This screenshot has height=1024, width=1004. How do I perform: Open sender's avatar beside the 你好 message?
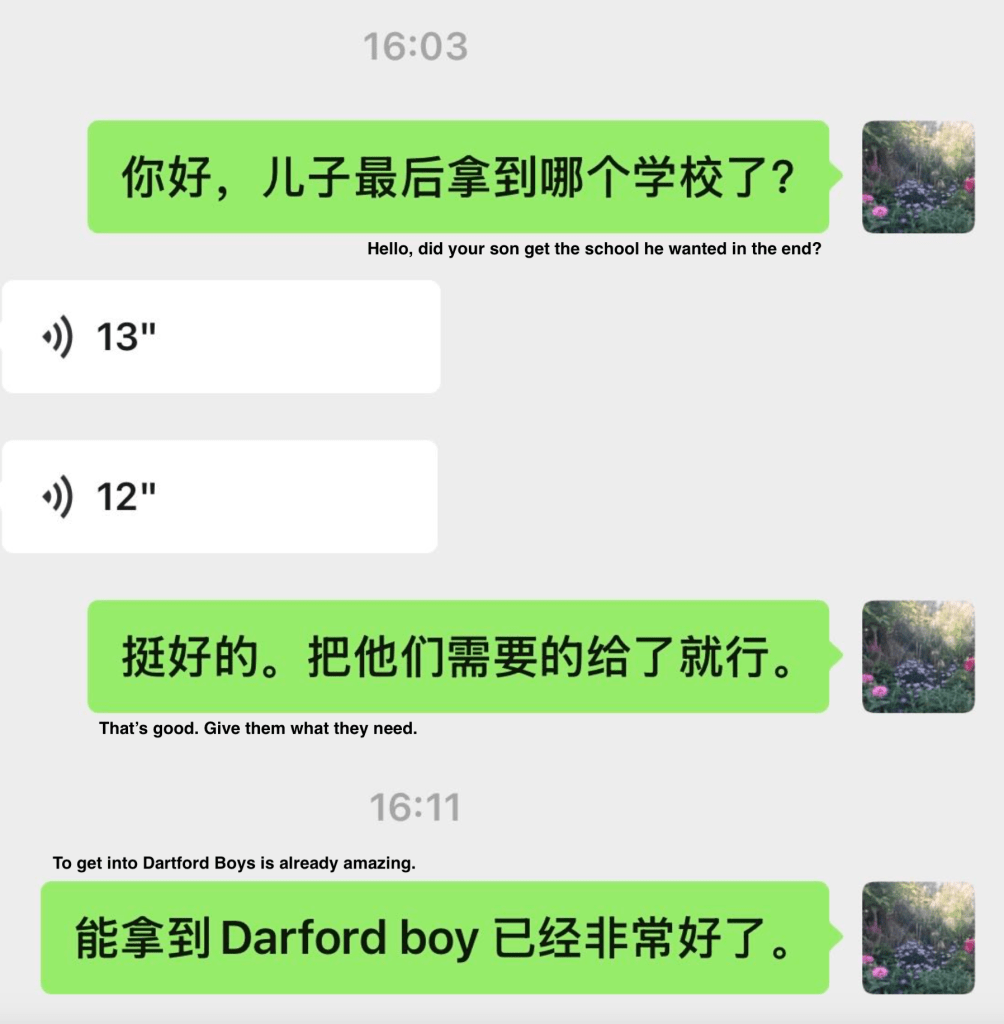click(x=918, y=177)
